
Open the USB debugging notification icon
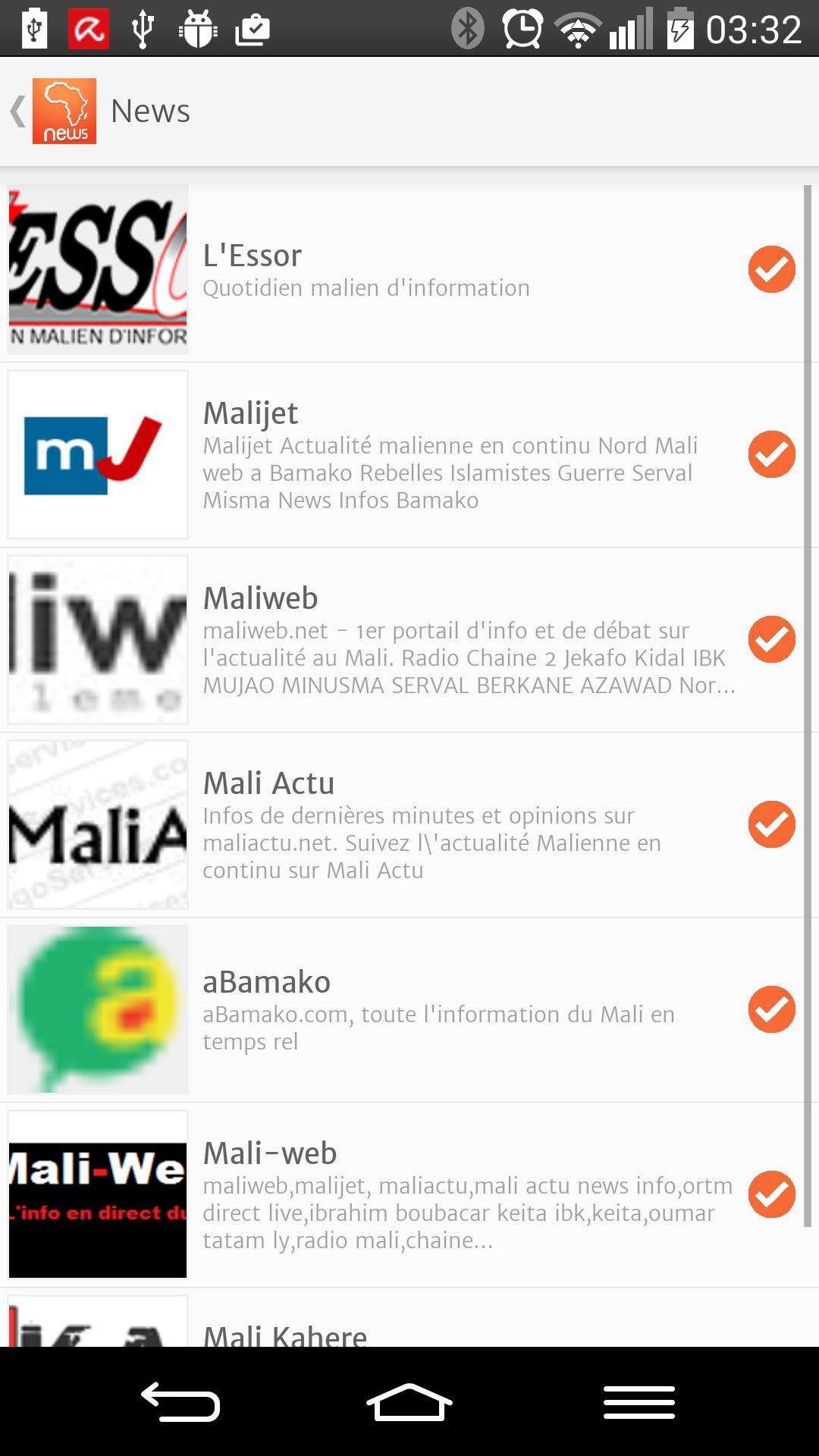[x=196, y=30]
